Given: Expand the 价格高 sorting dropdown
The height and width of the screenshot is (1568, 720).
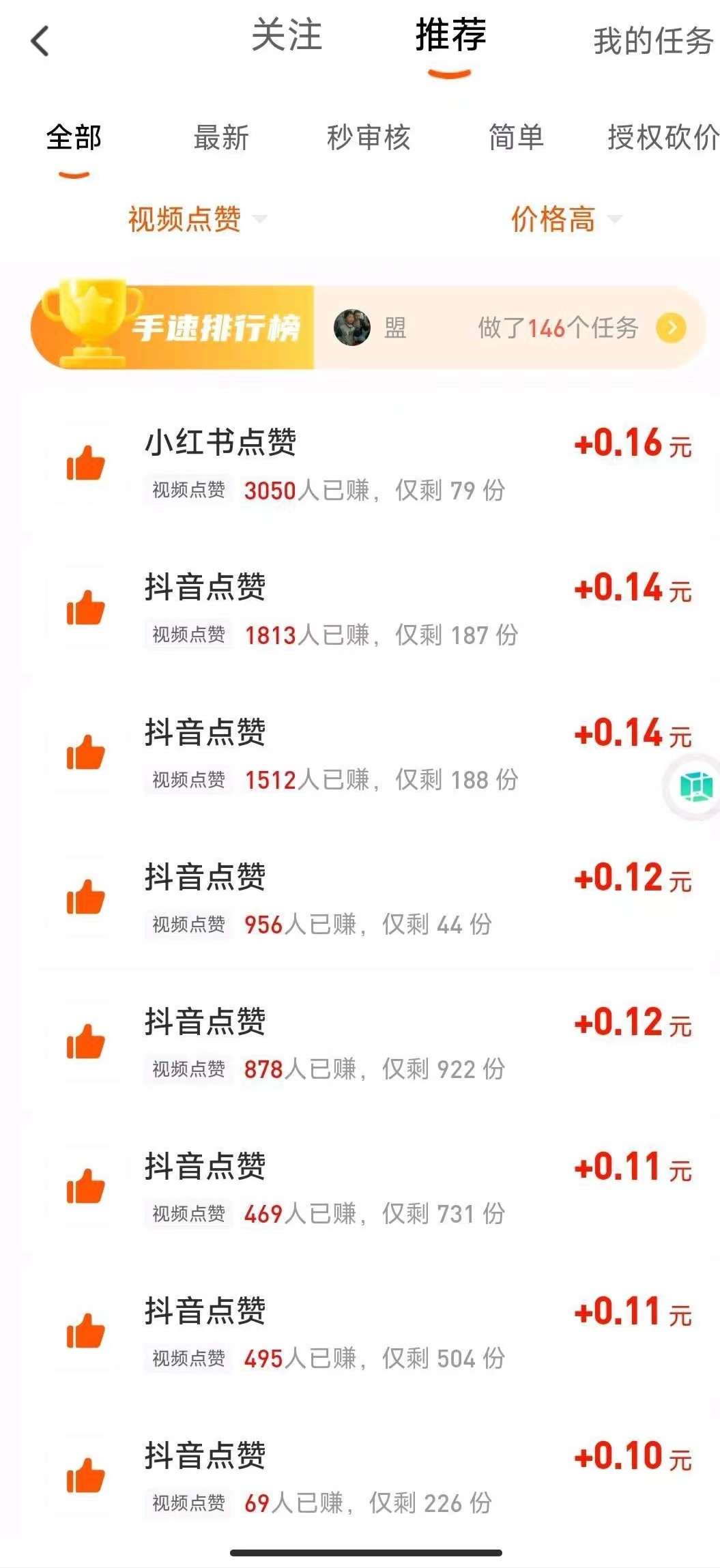Looking at the screenshot, I should pos(565,219).
